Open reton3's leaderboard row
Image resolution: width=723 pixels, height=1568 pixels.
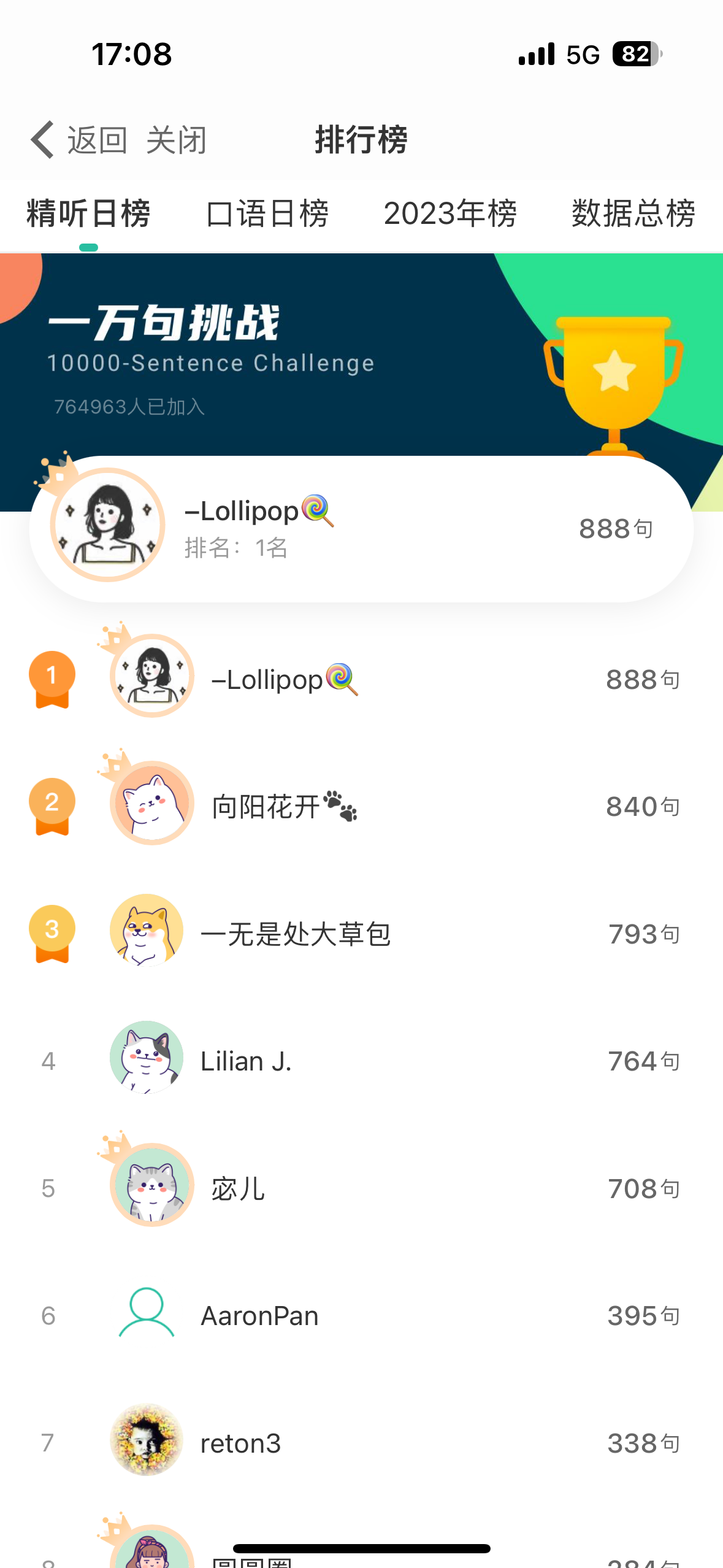pos(361,1443)
